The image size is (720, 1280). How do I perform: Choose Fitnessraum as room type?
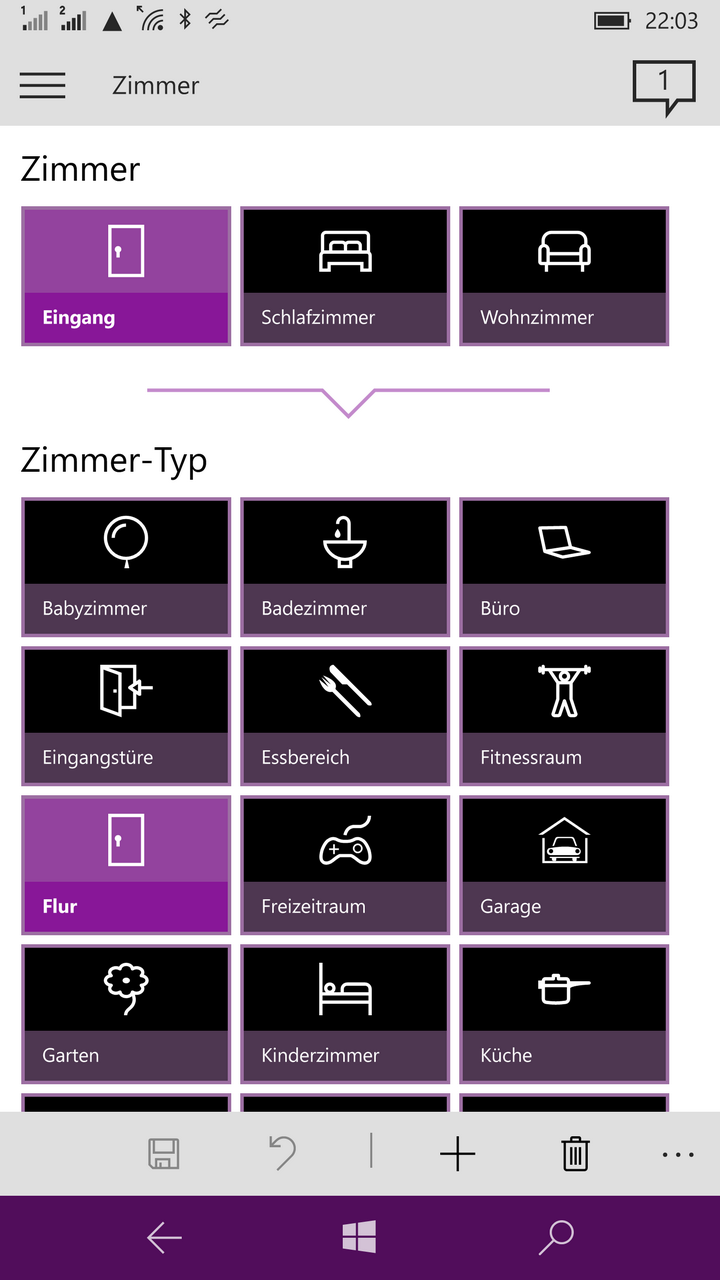[x=564, y=716]
